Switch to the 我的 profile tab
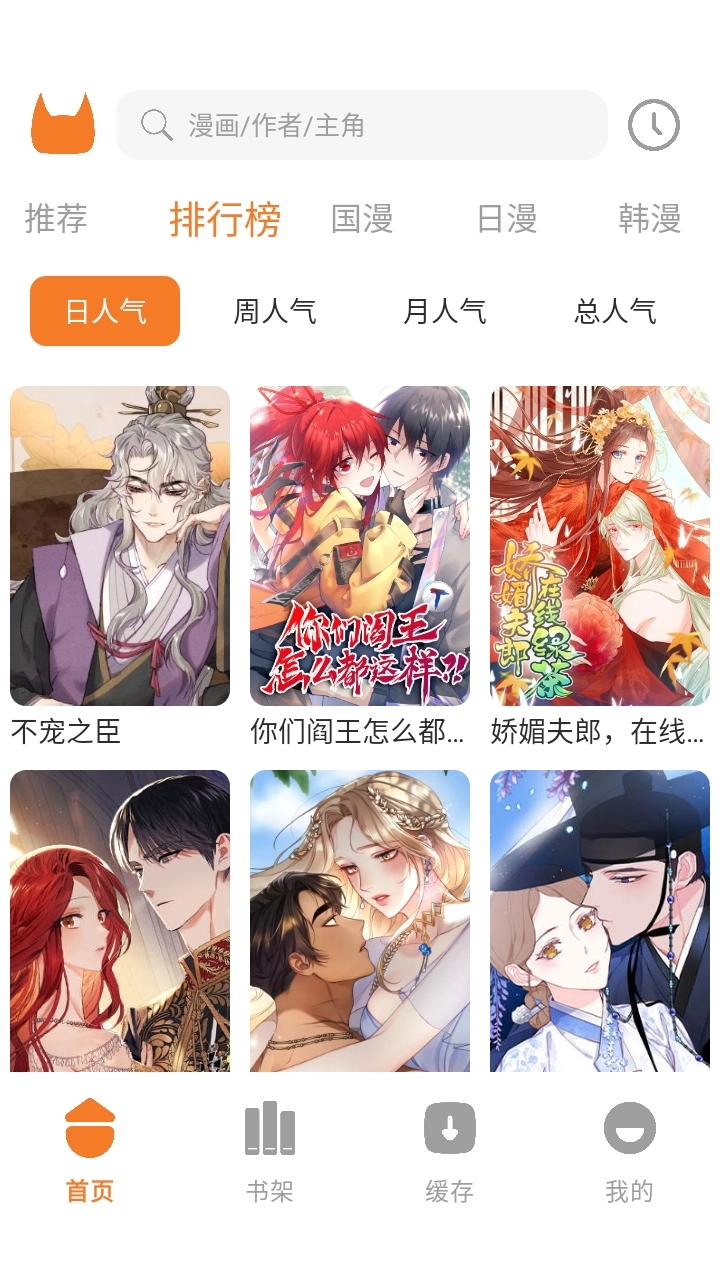 point(630,1151)
